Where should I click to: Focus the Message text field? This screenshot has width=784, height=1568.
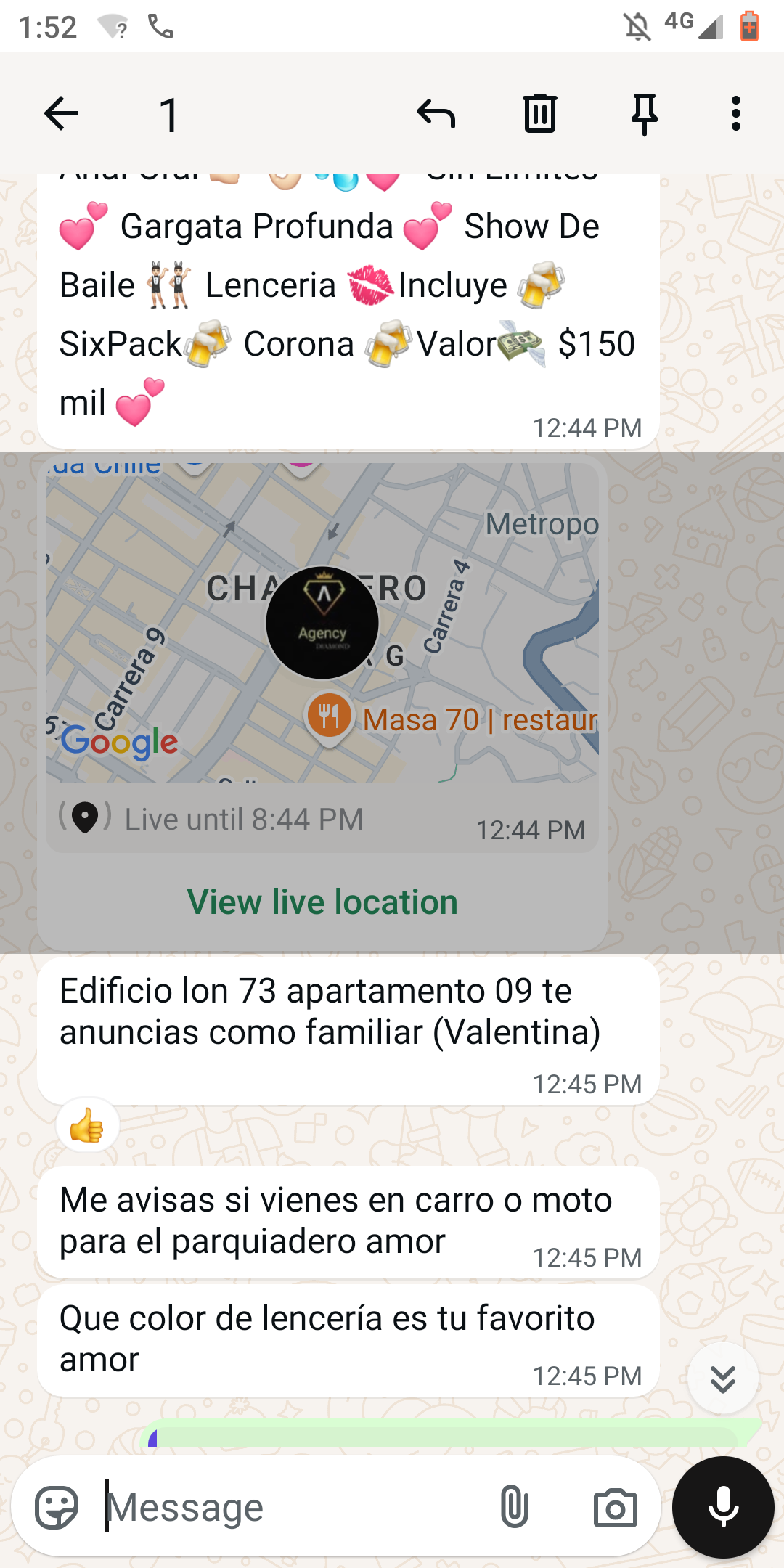tap(290, 1507)
